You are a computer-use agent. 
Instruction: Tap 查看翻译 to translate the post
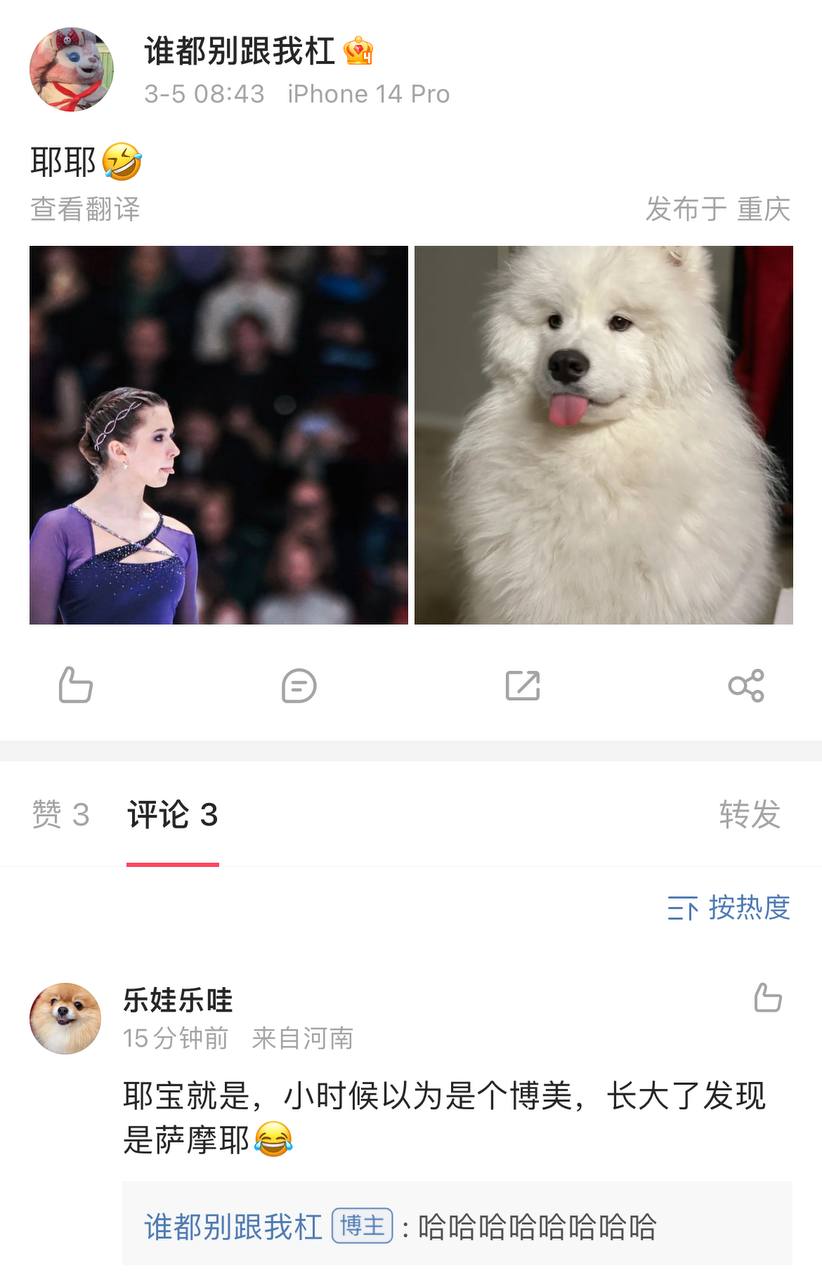tap(85, 209)
